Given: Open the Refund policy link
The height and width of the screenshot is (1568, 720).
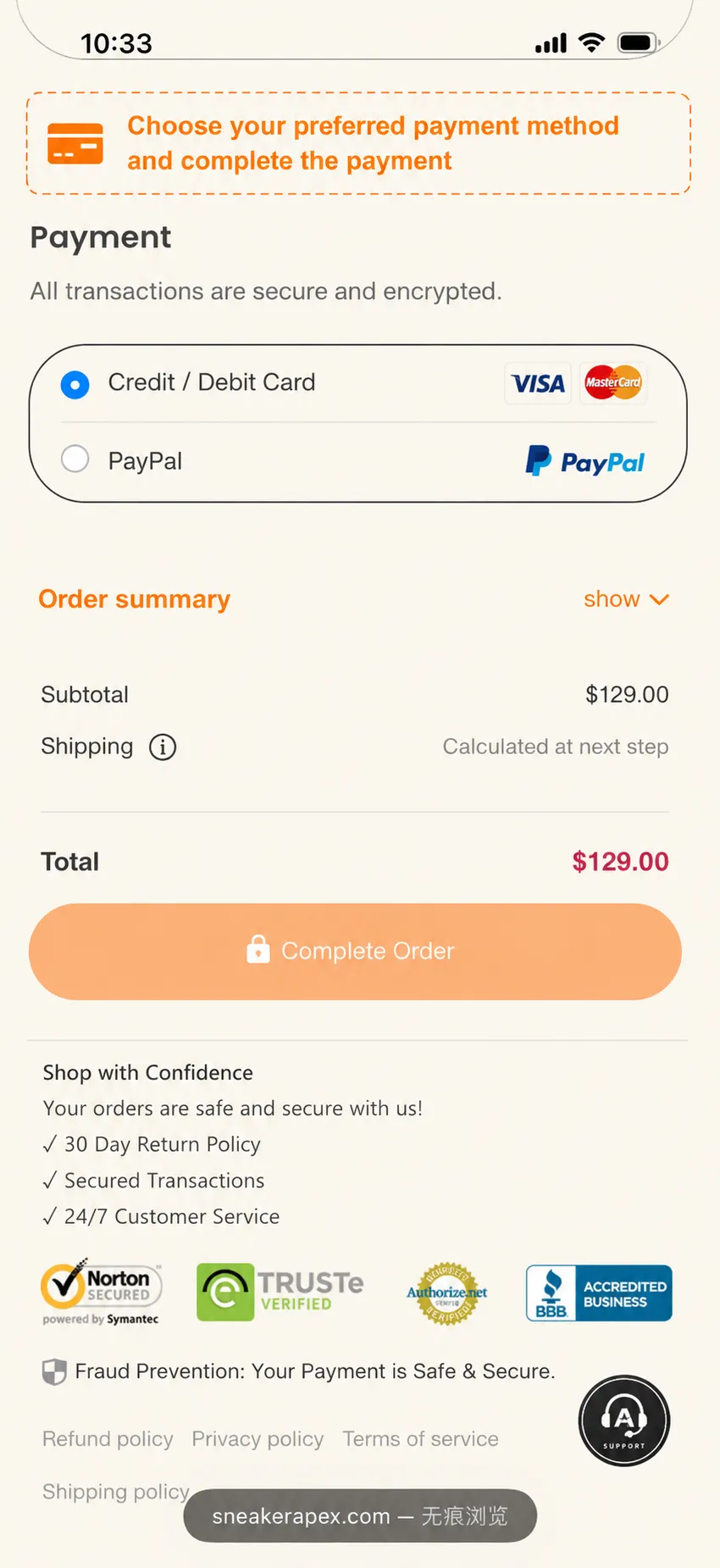Looking at the screenshot, I should coord(108,1439).
